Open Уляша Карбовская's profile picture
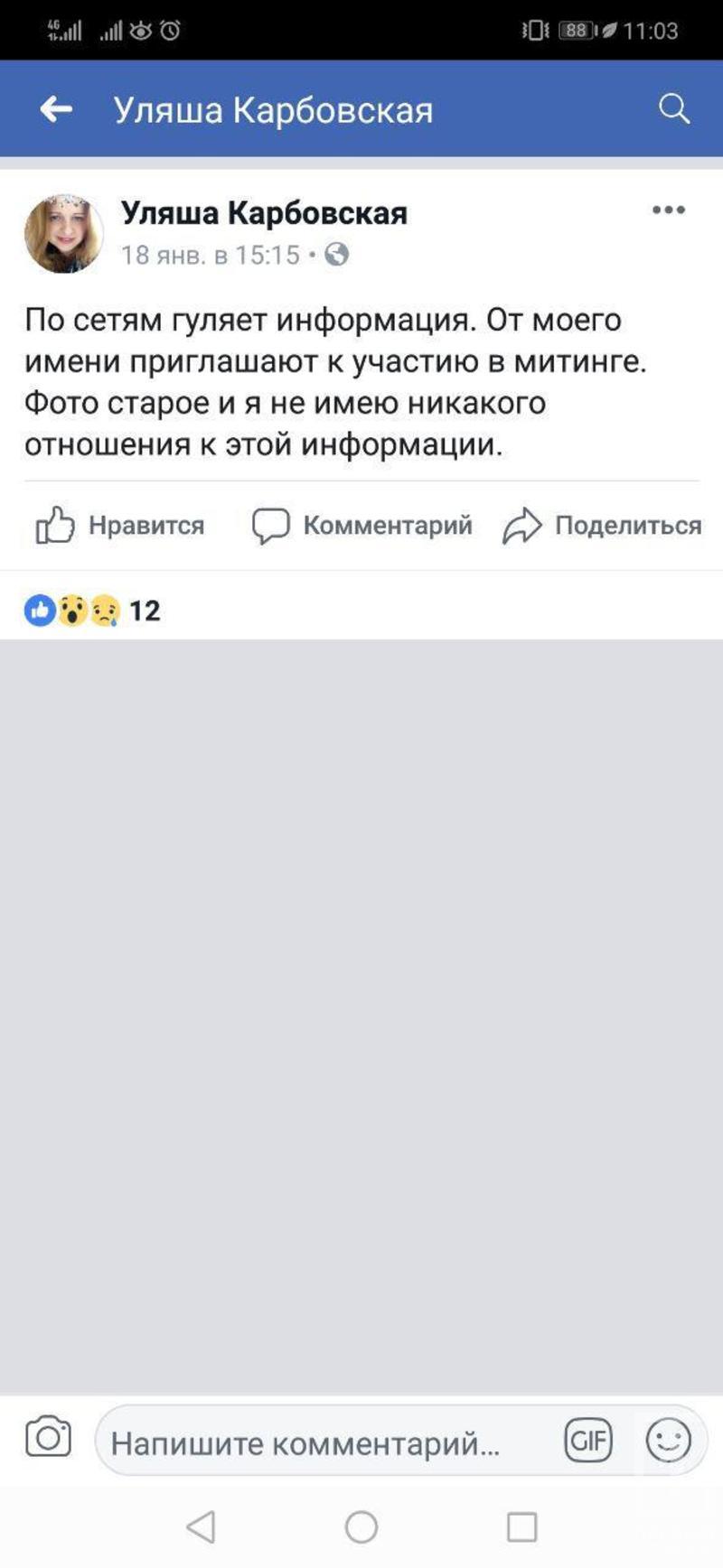Screen dimensions: 723x1568 click(63, 233)
